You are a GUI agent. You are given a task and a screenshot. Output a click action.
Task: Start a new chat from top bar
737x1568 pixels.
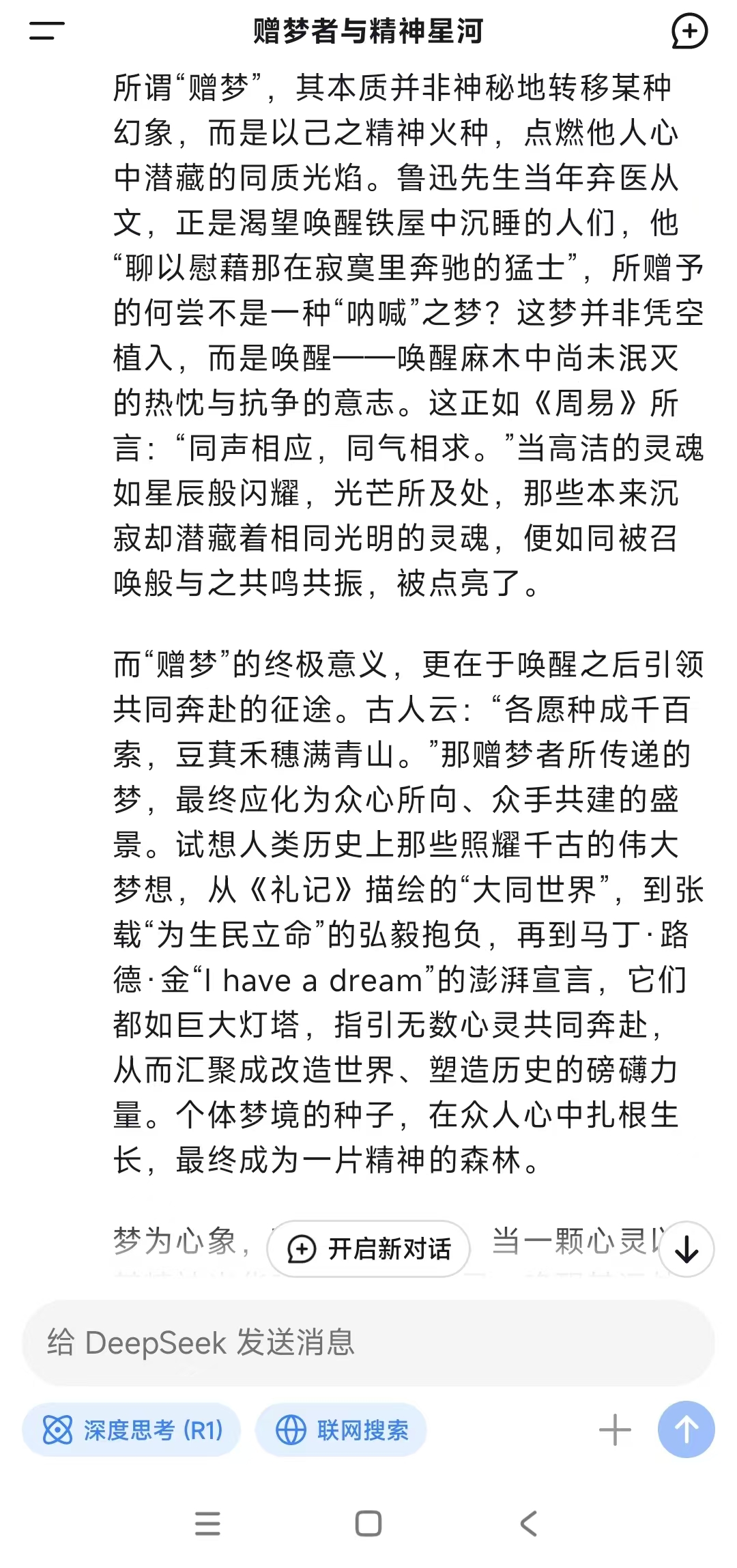(689, 31)
